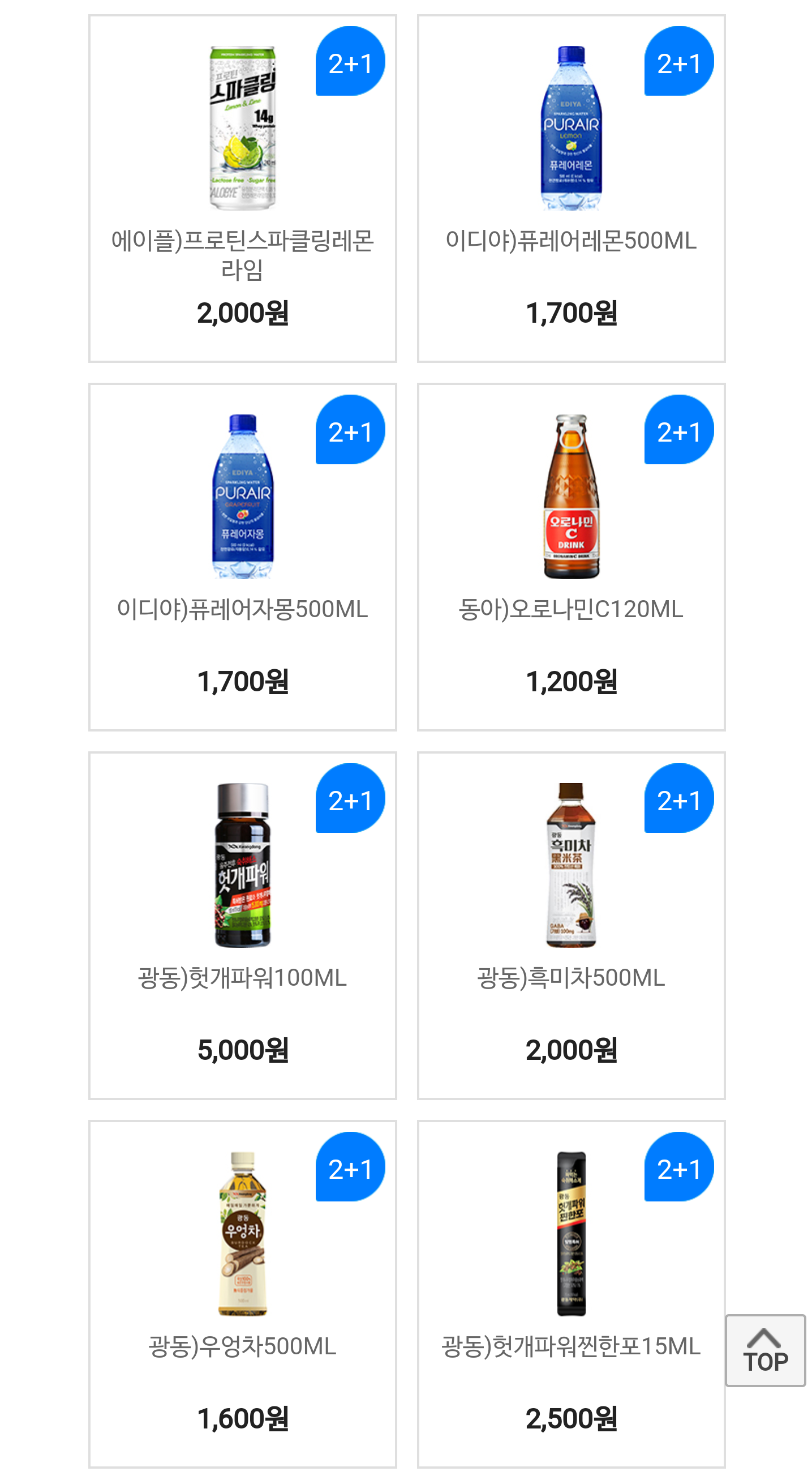The height and width of the screenshot is (1480, 812).
Task: Tap the 광동)헛개파워100ML product card
Action: click(x=242, y=925)
